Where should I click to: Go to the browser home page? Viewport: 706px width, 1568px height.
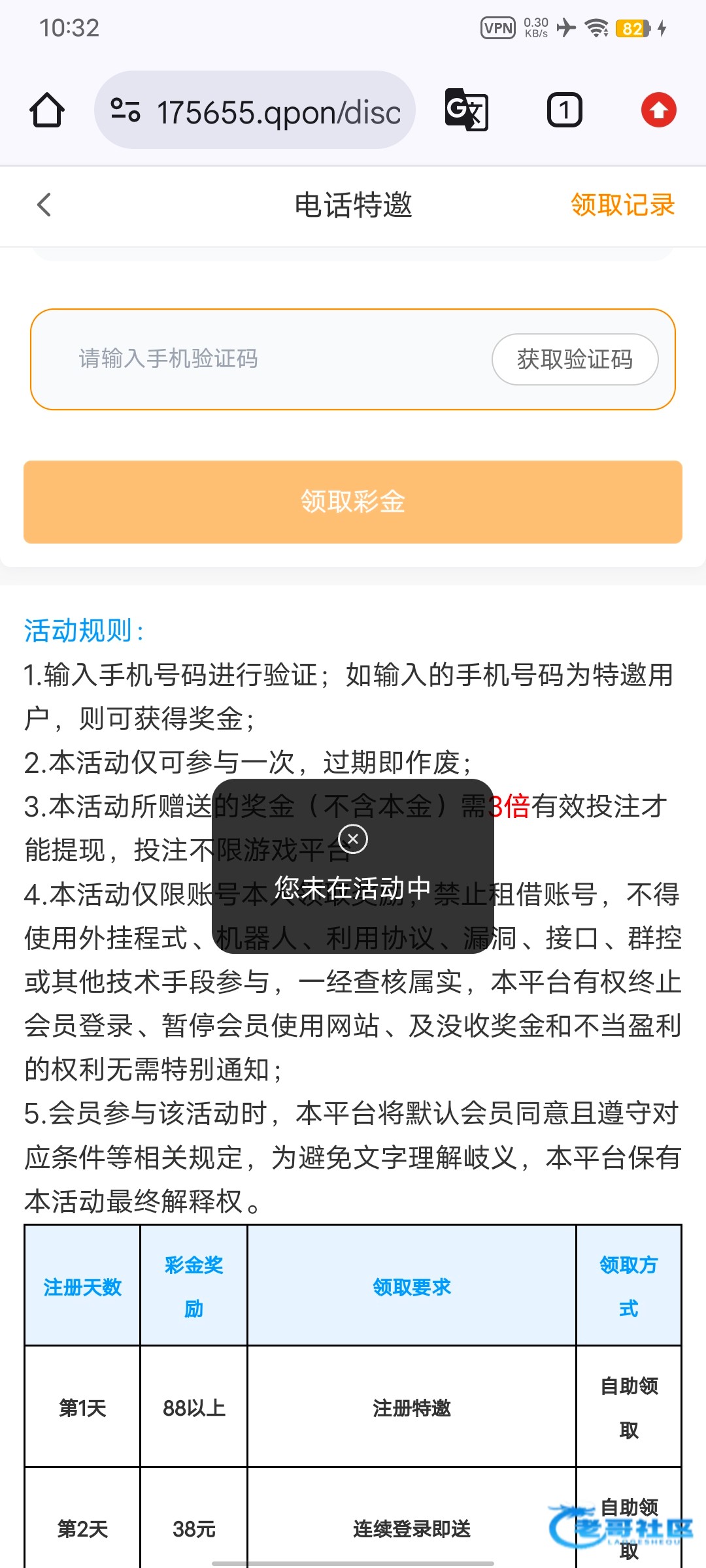[46, 110]
